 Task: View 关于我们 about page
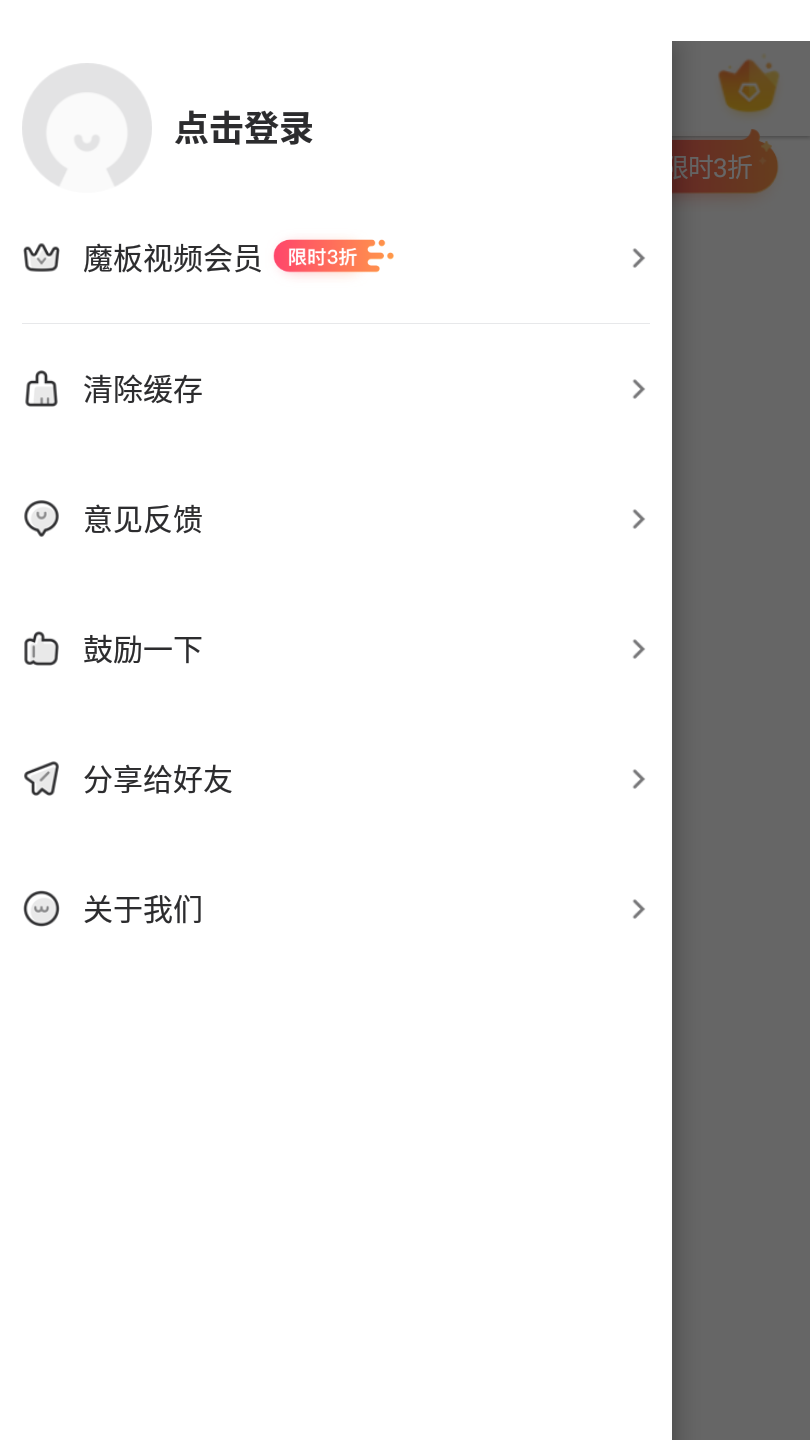143,909
